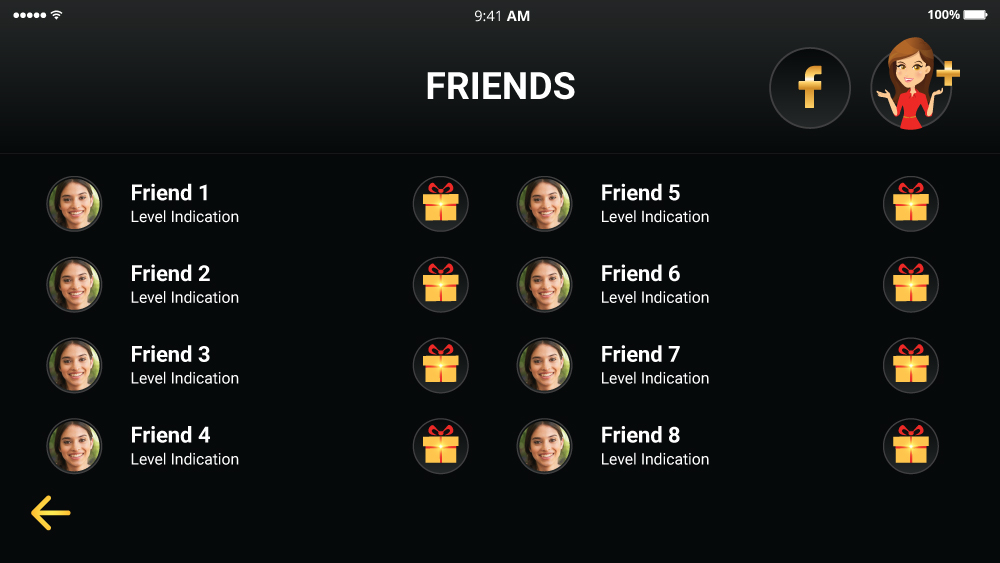Send a gift to Friend 3
1000x563 pixels.
(440, 365)
